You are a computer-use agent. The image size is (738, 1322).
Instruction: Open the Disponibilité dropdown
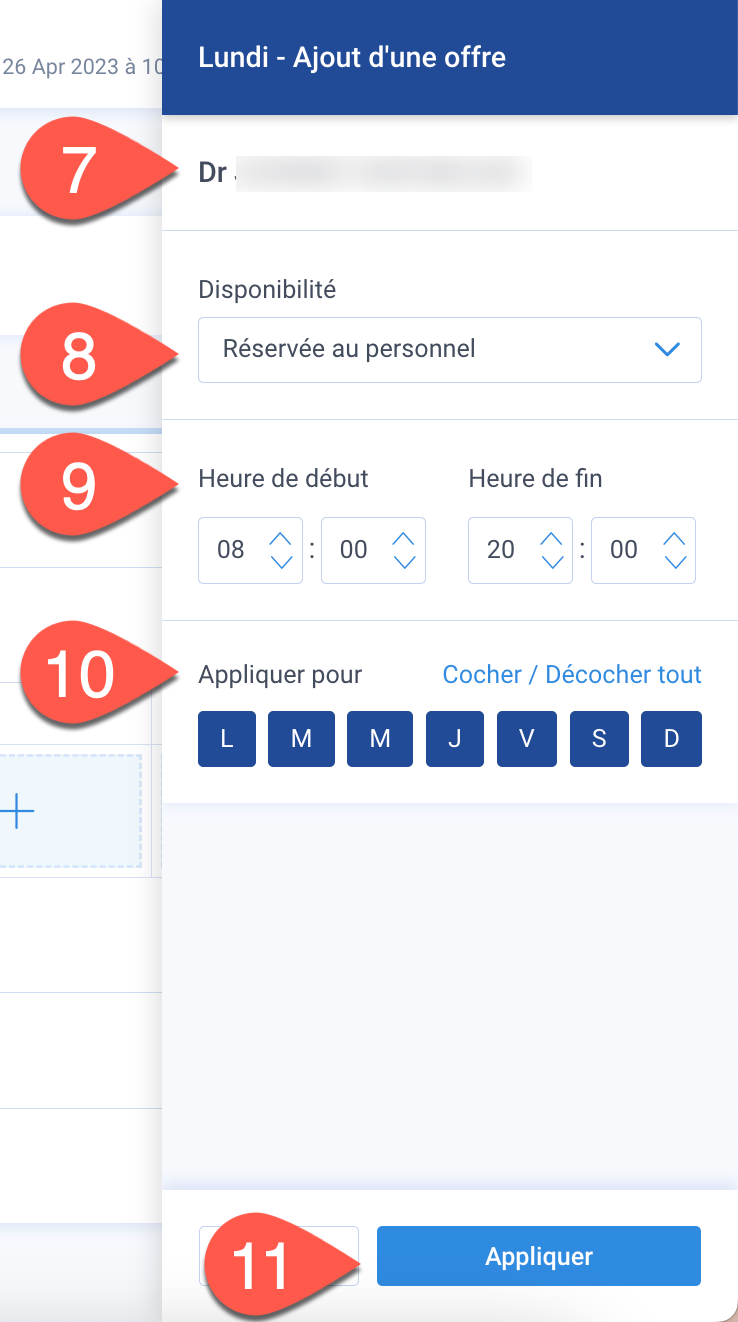pos(450,350)
